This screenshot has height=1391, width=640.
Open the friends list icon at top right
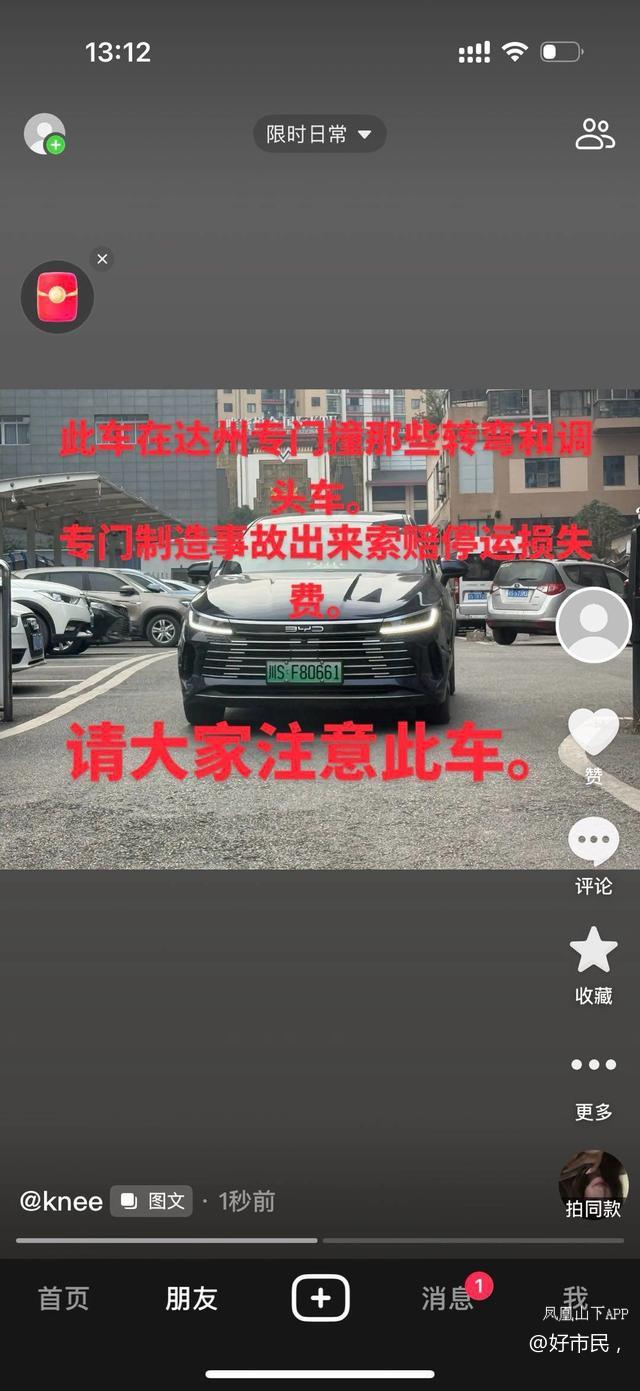[595, 134]
